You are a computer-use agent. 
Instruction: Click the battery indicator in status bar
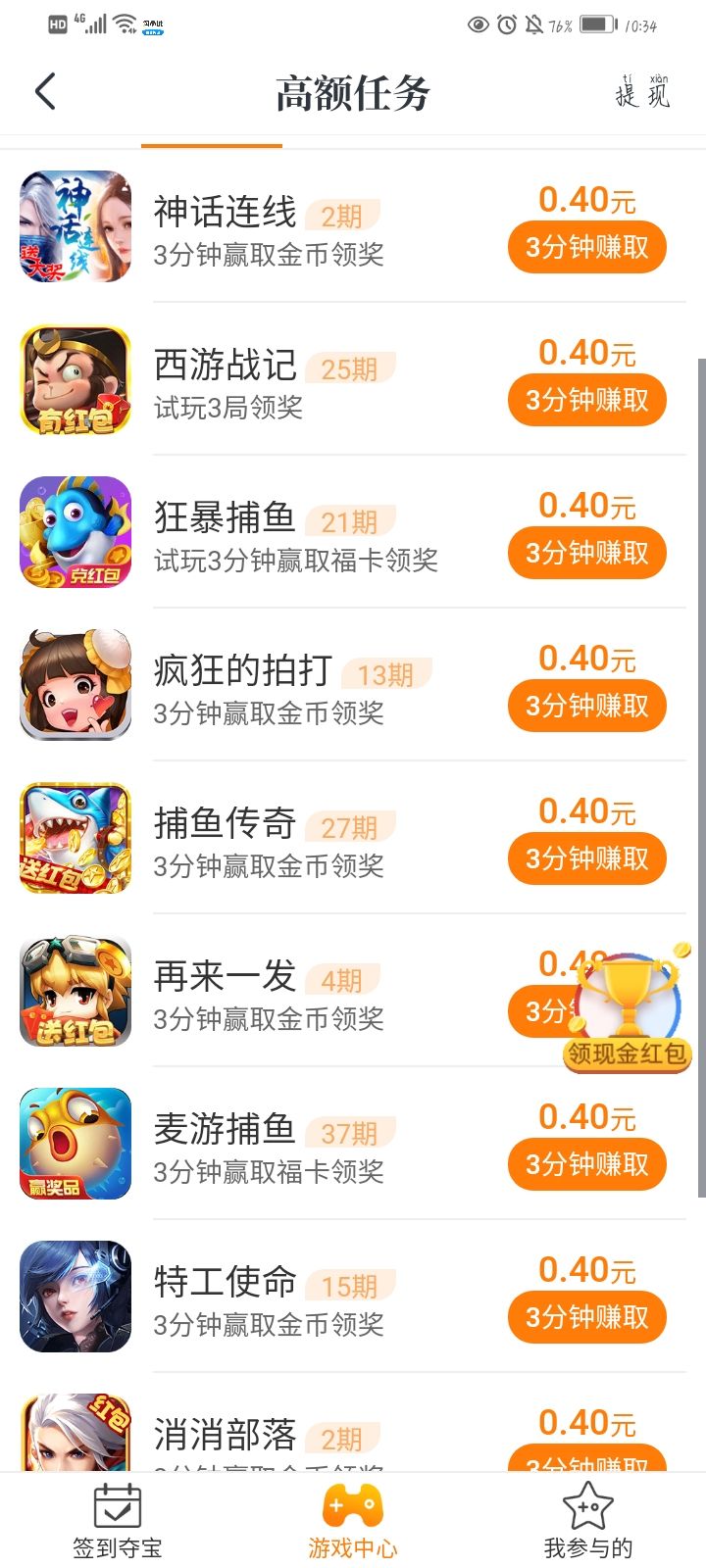pos(592,26)
